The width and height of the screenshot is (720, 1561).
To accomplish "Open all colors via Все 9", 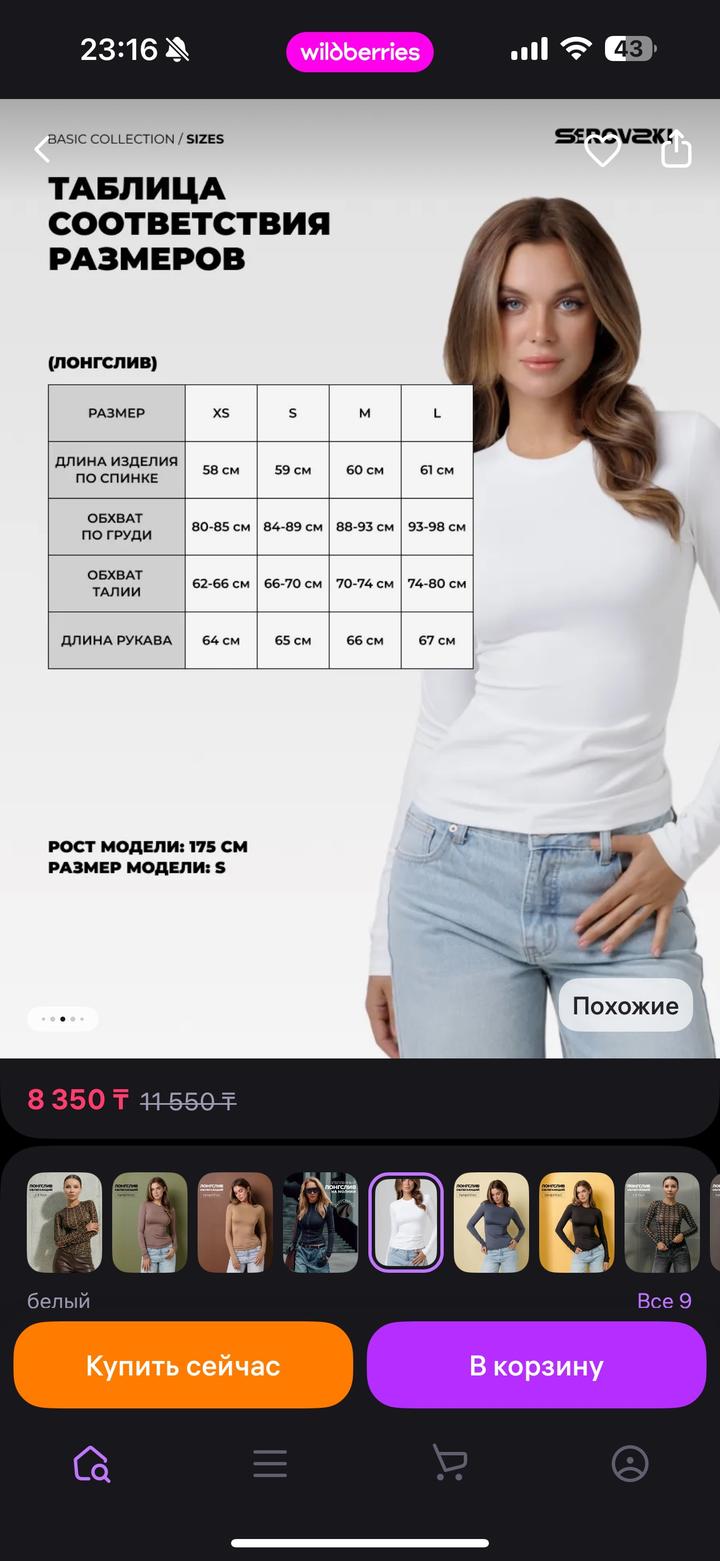I will tap(664, 1301).
